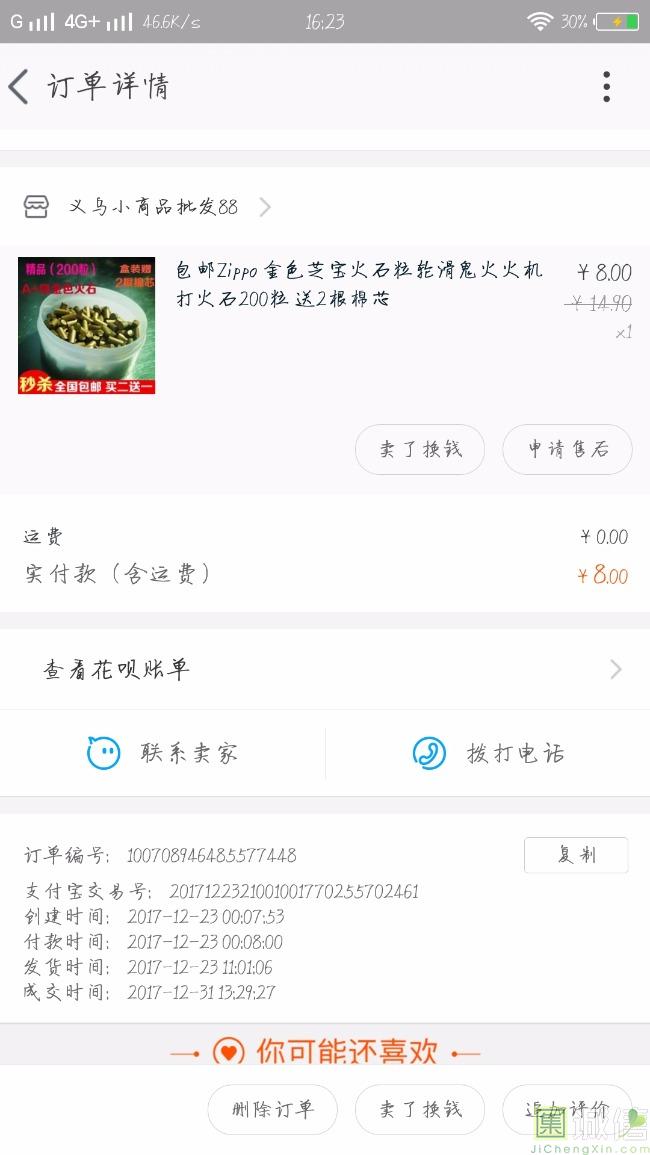Open the Zippo 火石粒 product item
The height and width of the screenshot is (1155, 650).
tap(358, 285)
